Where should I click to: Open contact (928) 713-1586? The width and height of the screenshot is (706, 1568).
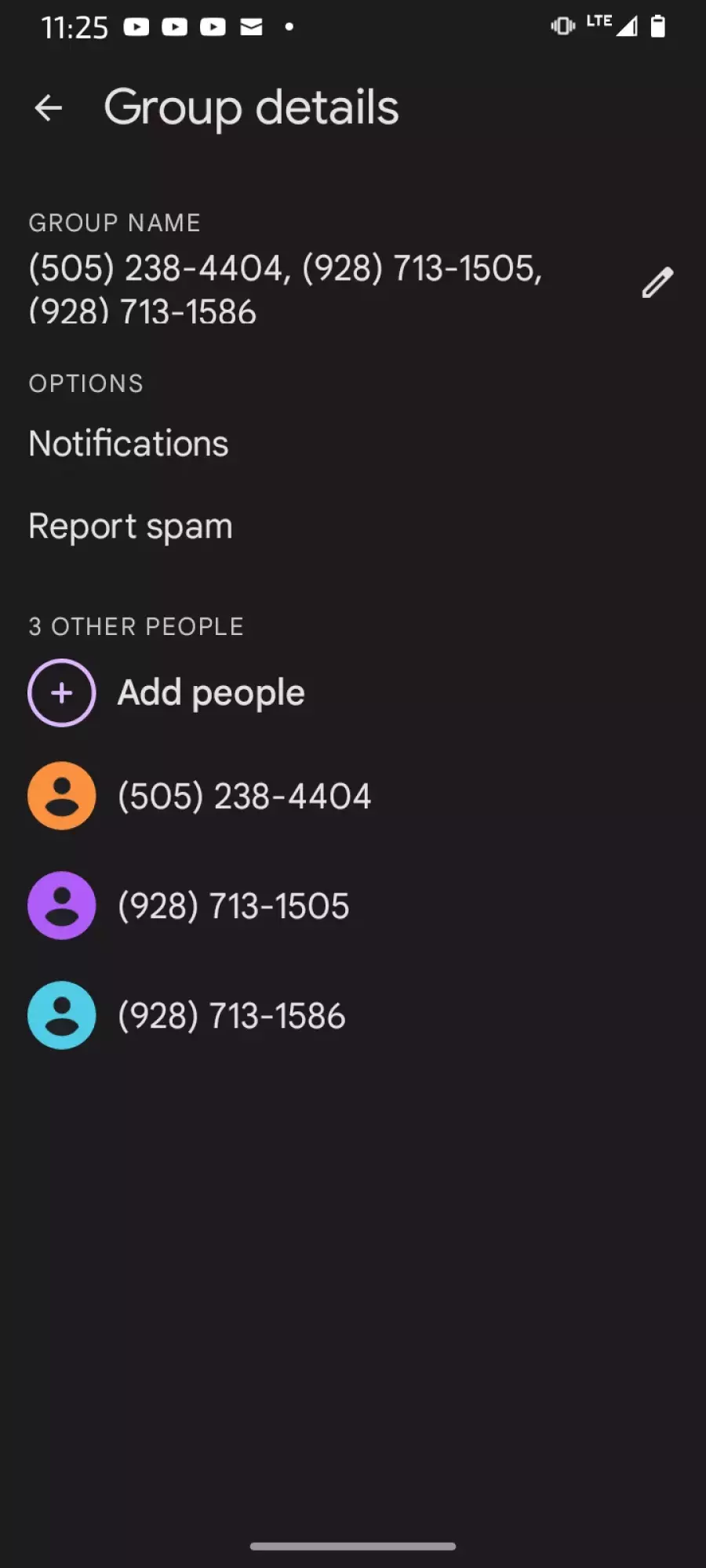(x=353, y=1015)
